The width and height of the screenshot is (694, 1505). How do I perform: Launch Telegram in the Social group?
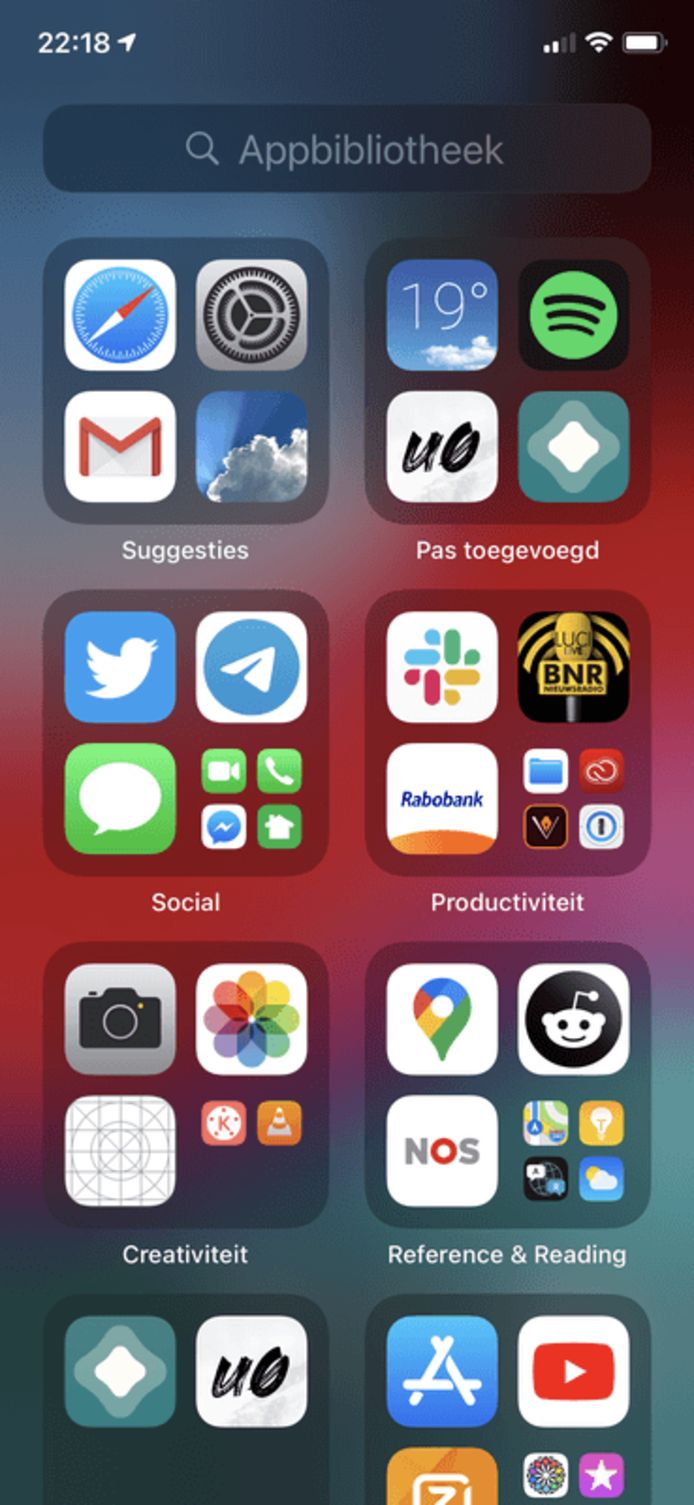[251, 667]
